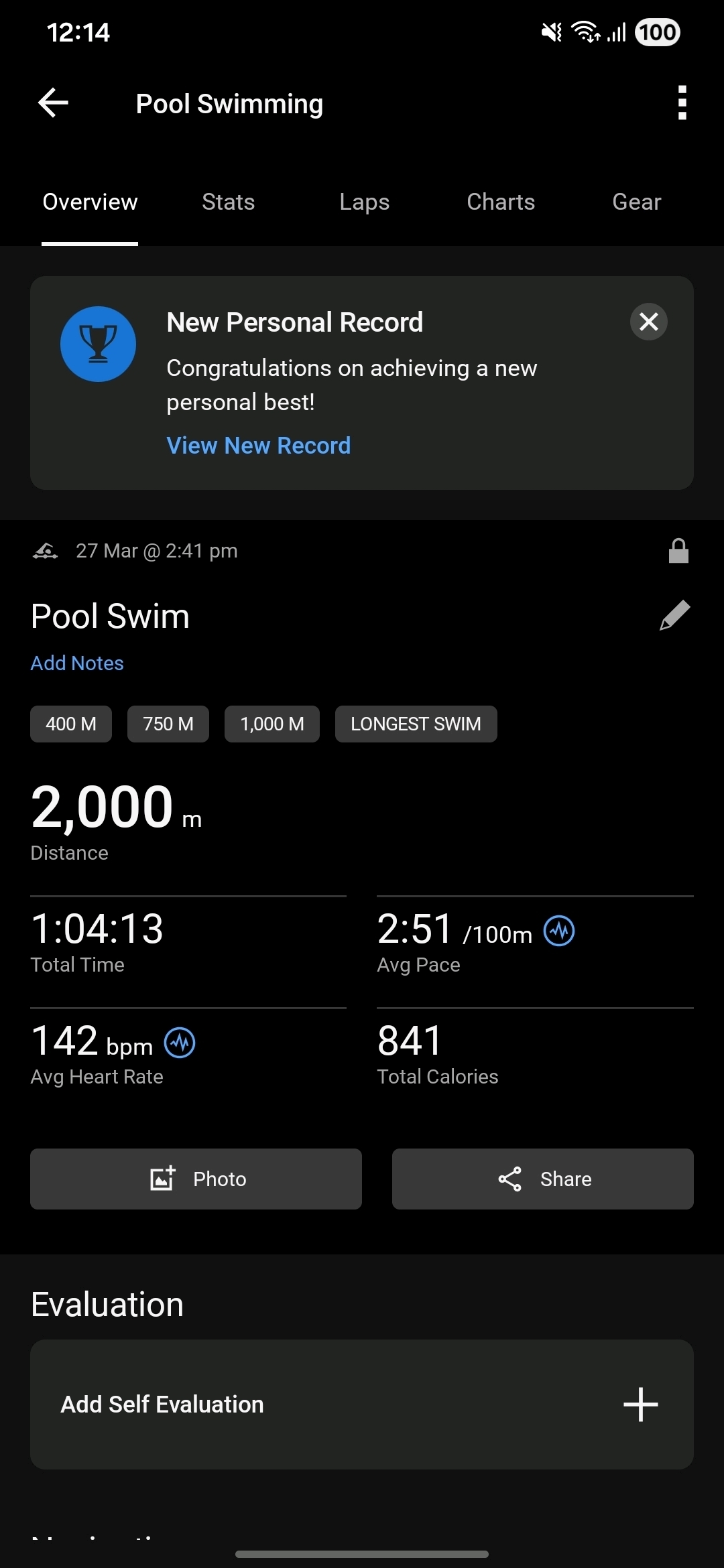The image size is (724, 1568).
Task: Select the Gear tab
Action: (636, 202)
